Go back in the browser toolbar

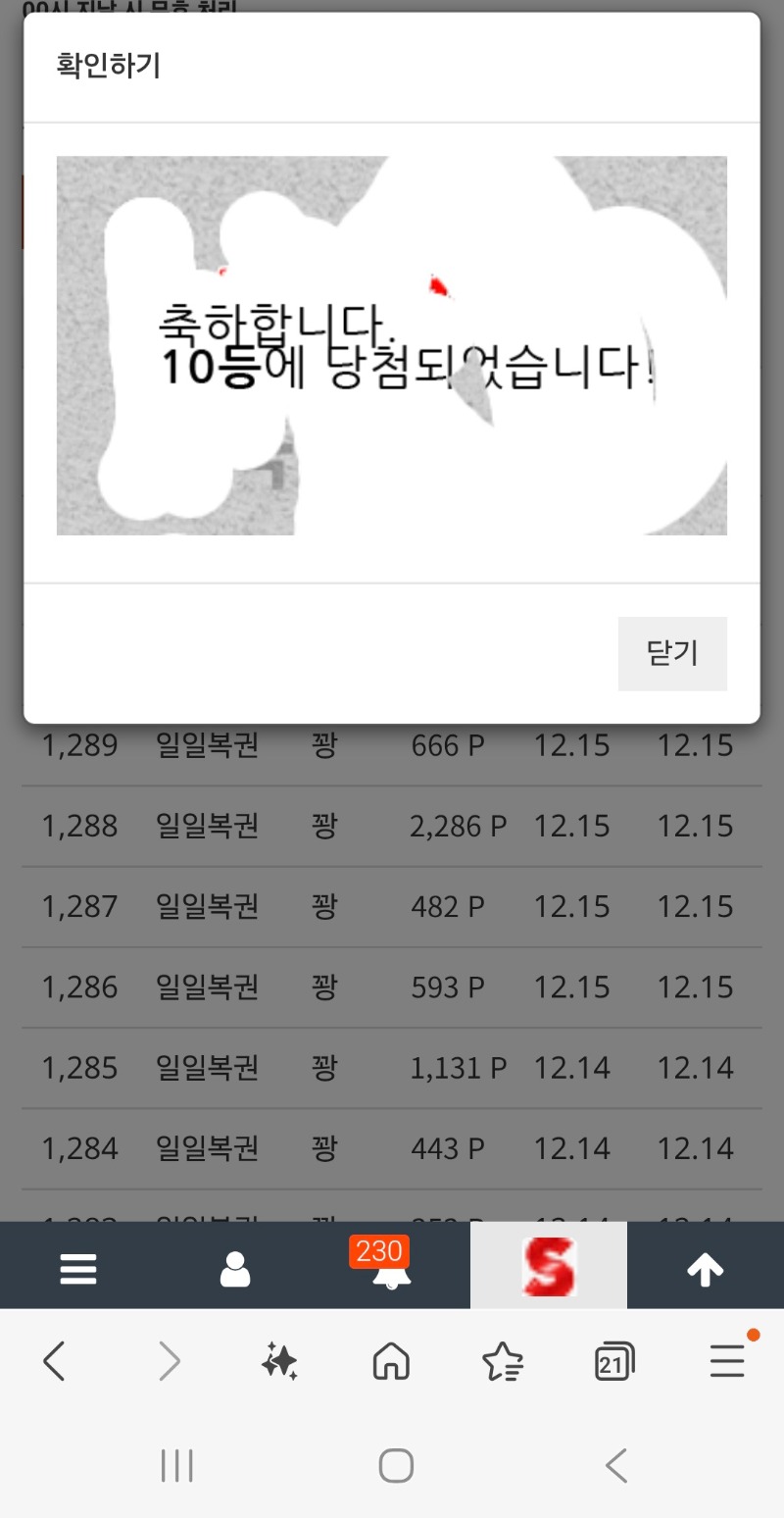point(55,1361)
